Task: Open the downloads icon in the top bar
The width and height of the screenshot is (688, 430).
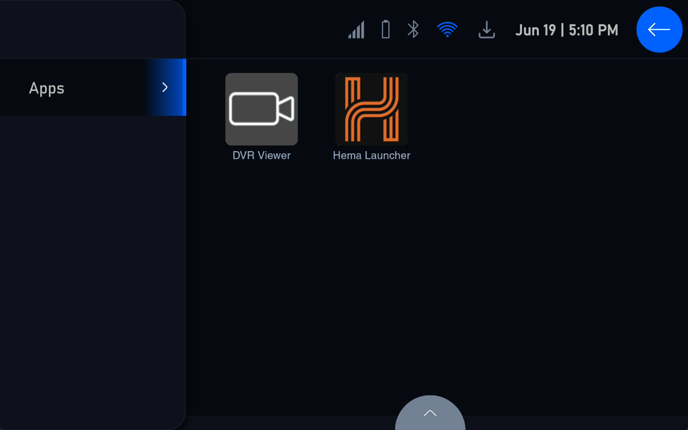Action: [x=486, y=30]
